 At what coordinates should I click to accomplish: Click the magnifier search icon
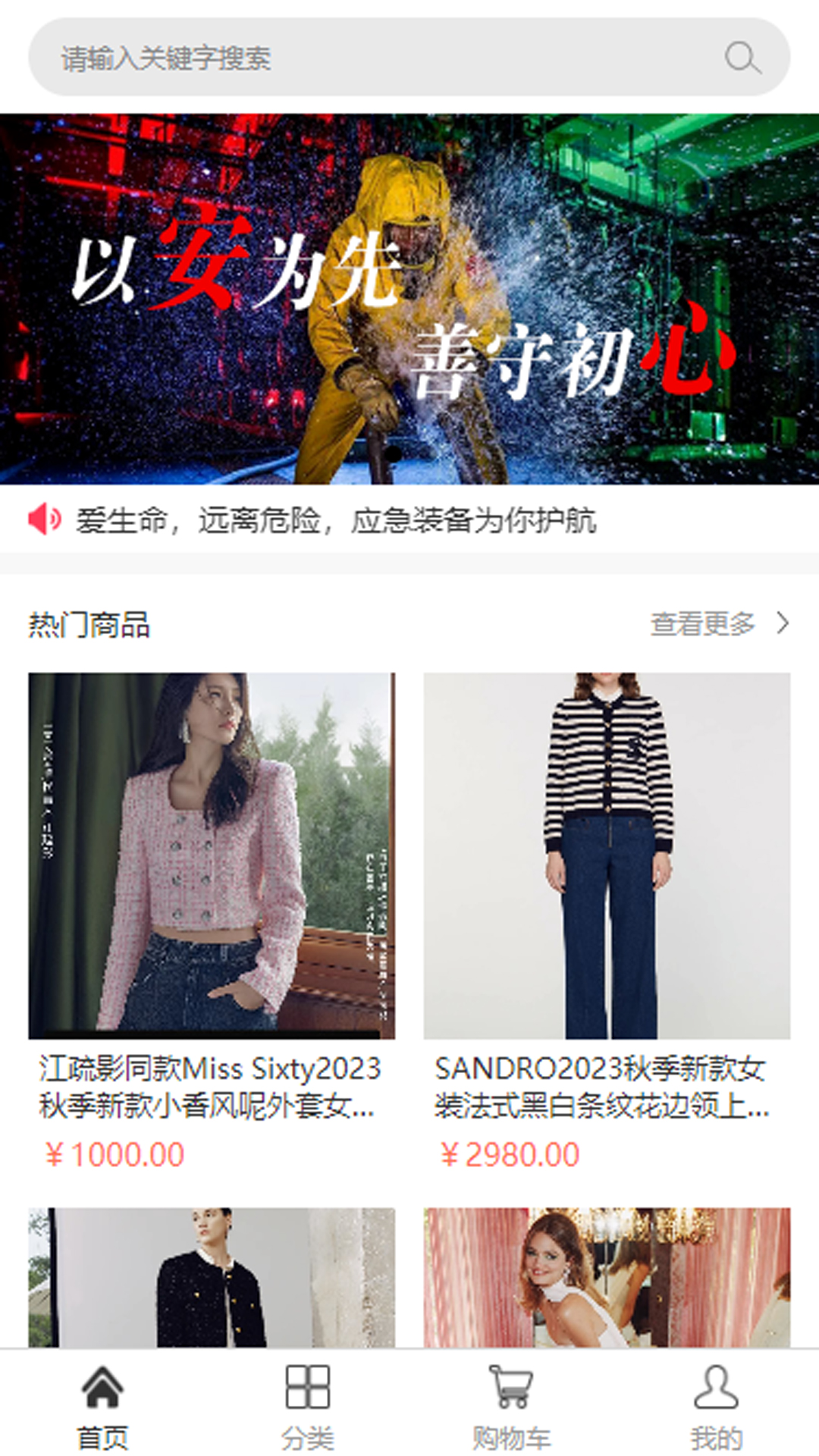pos(742,57)
